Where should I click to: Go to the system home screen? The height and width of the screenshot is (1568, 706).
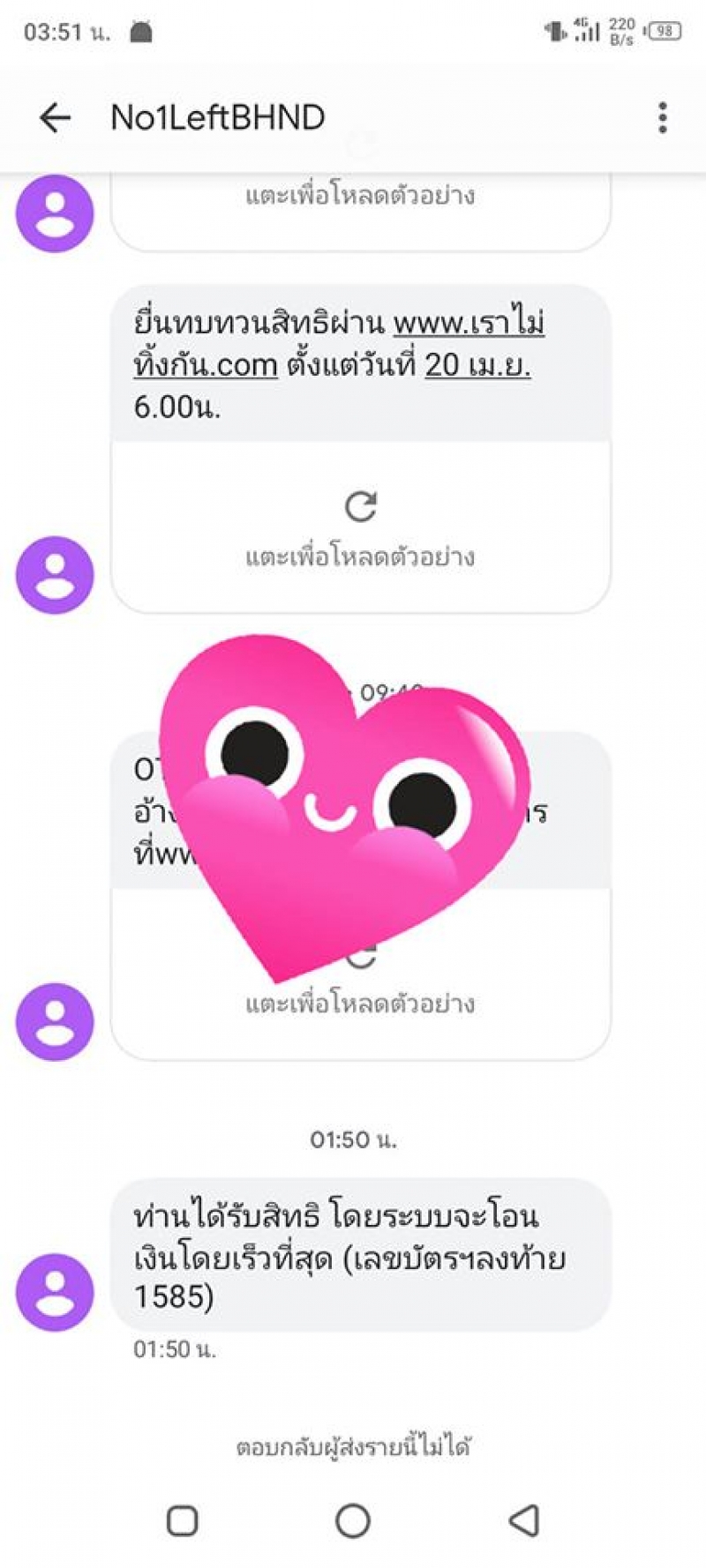click(x=353, y=1520)
